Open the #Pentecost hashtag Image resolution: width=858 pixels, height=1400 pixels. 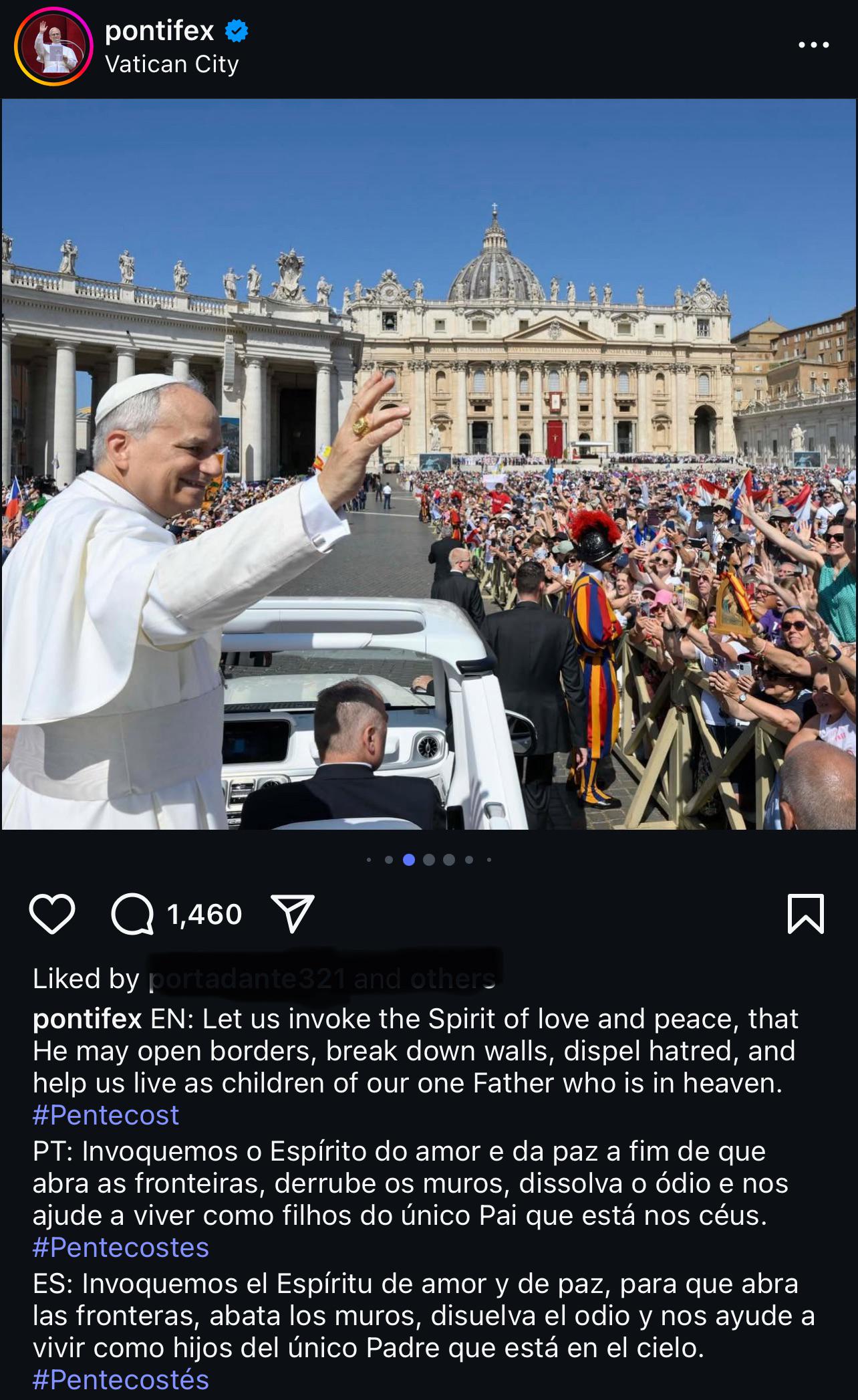coord(106,1115)
